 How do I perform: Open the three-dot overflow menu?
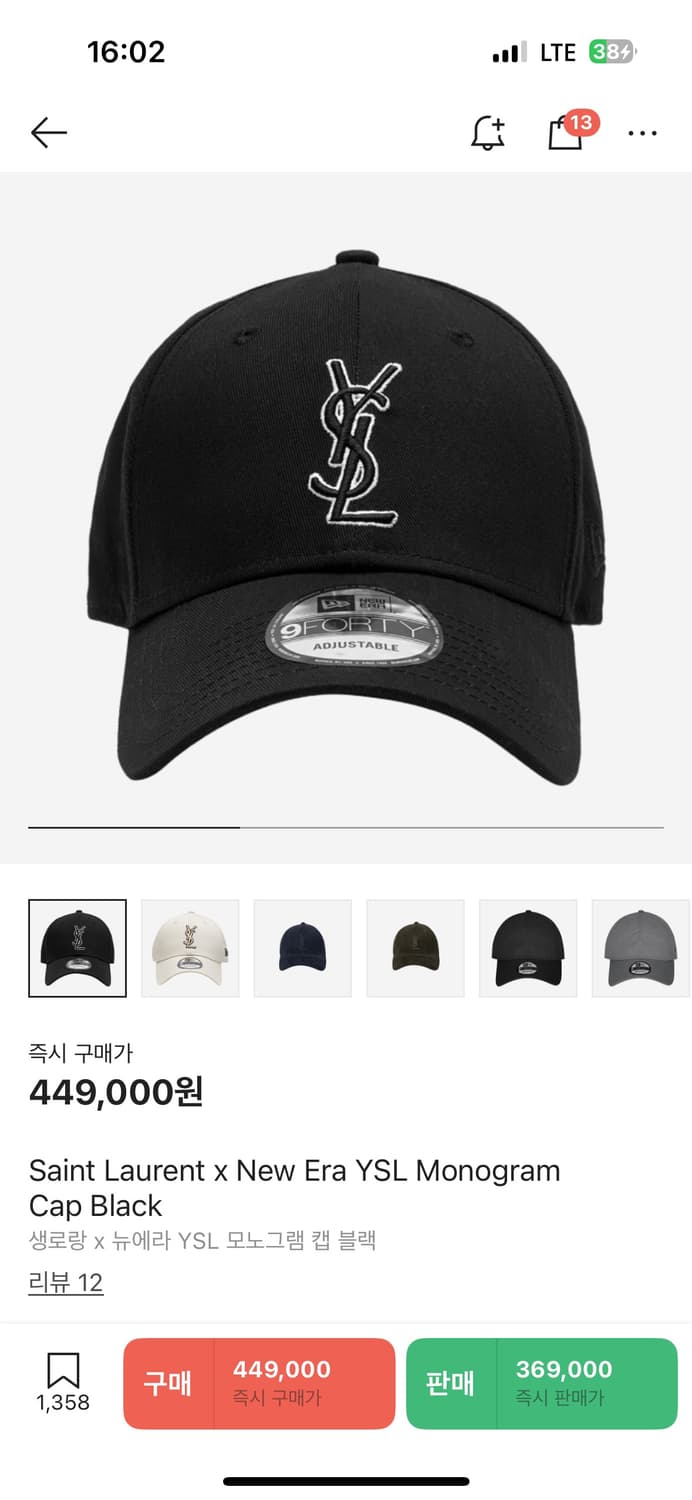[642, 133]
